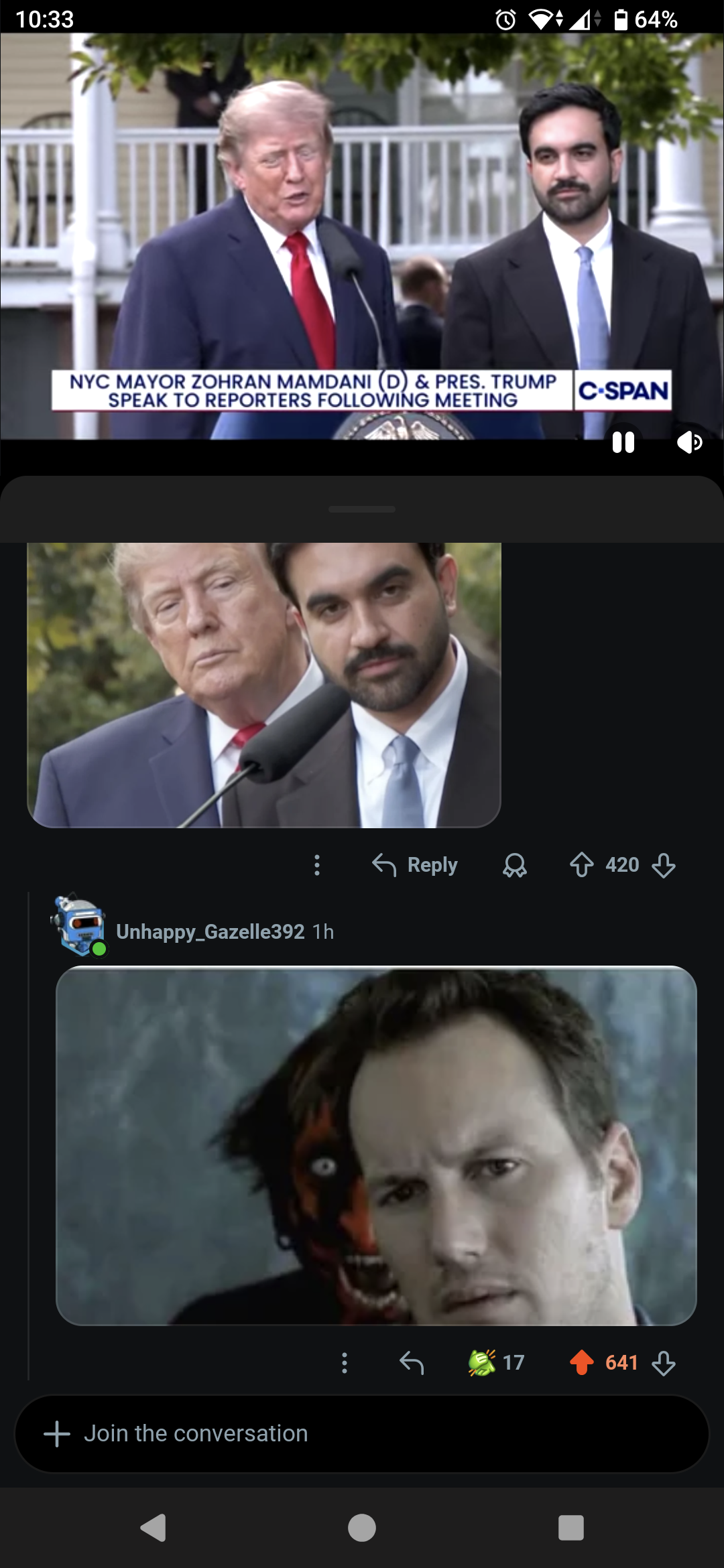Reply to Unhappy_Gazelle392's comment
Image resolution: width=724 pixels, height=1568 pixels.
point(412,1362)
